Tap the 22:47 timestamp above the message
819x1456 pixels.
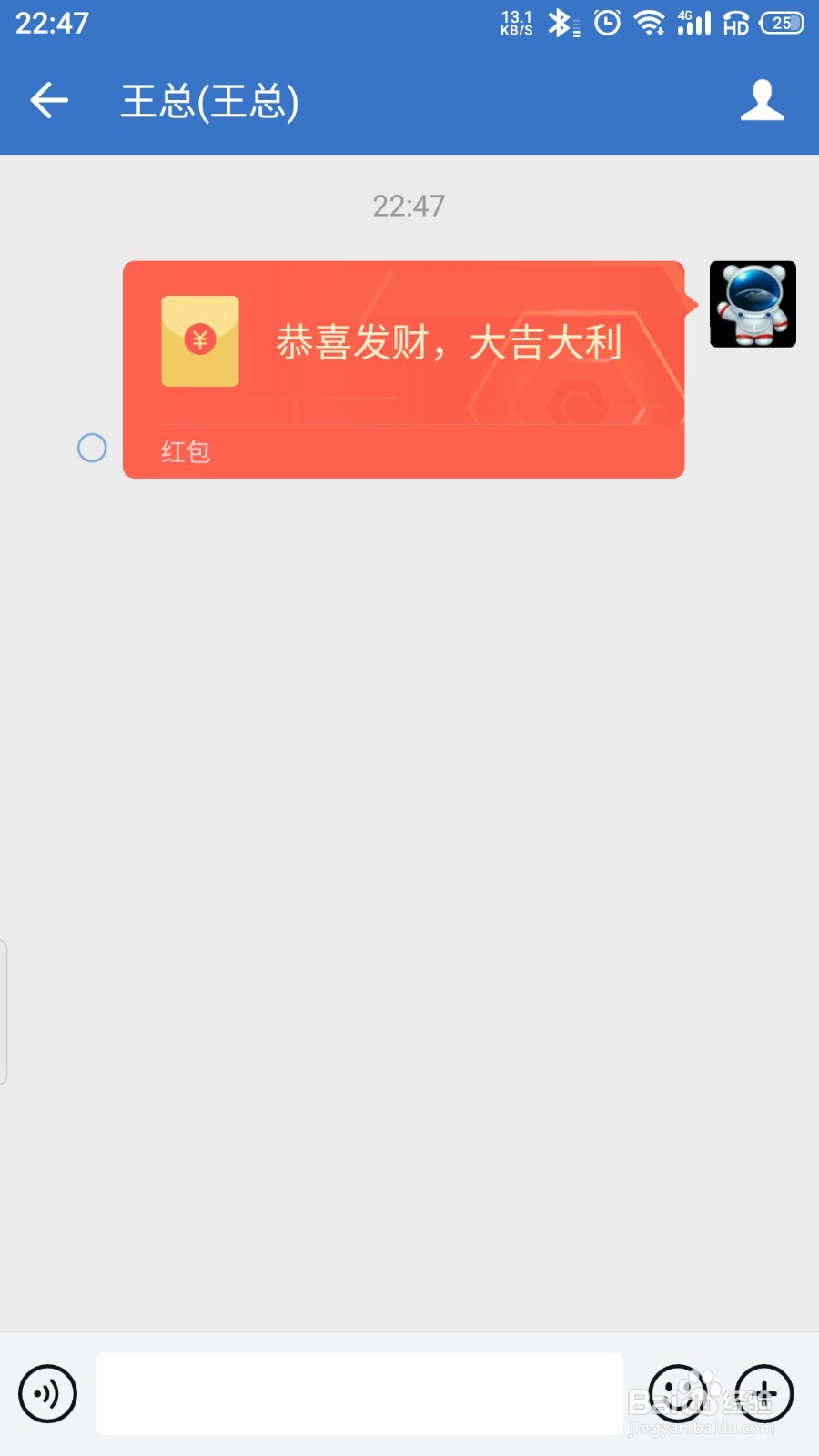409,206
